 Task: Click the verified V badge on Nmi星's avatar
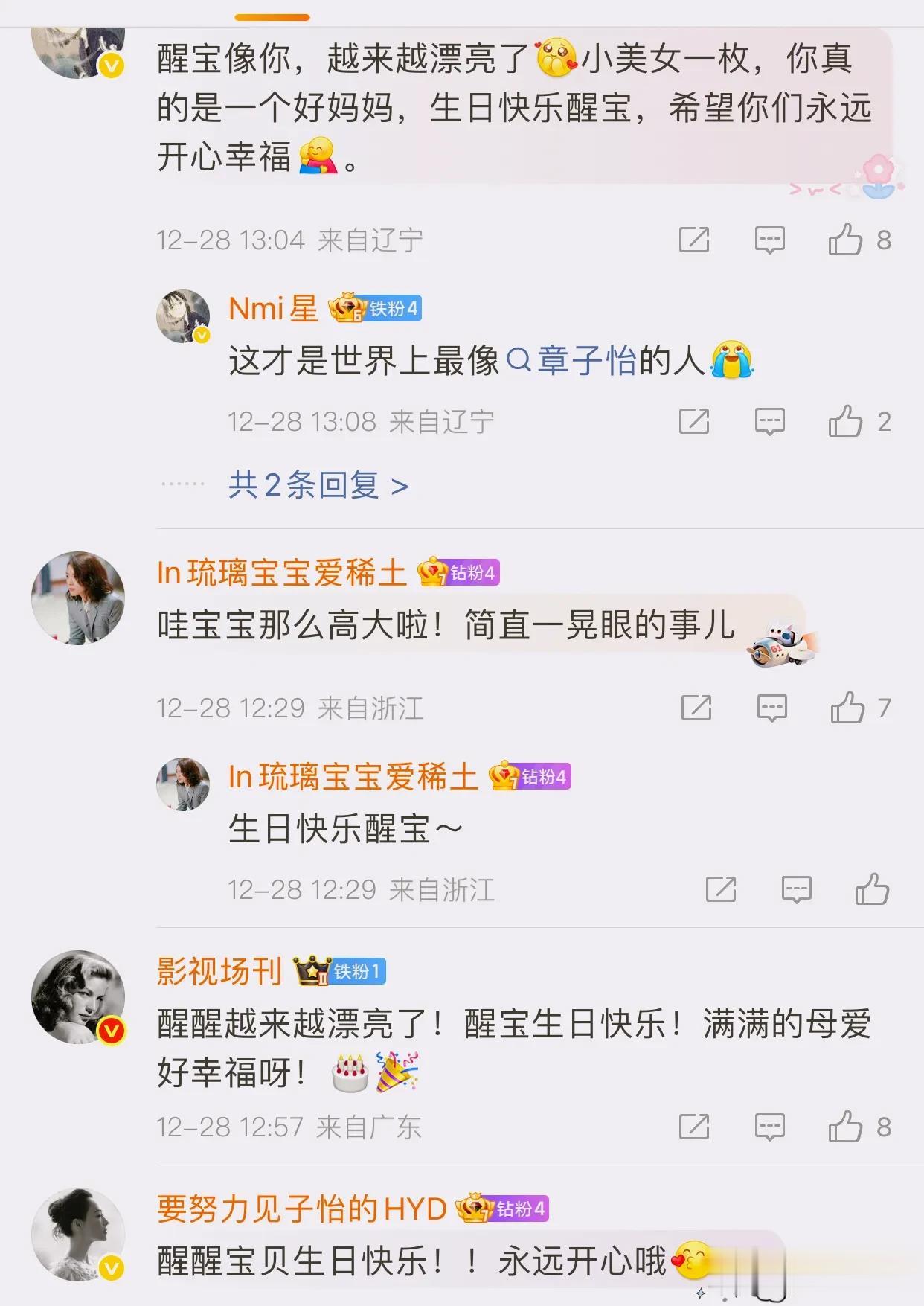201,334
